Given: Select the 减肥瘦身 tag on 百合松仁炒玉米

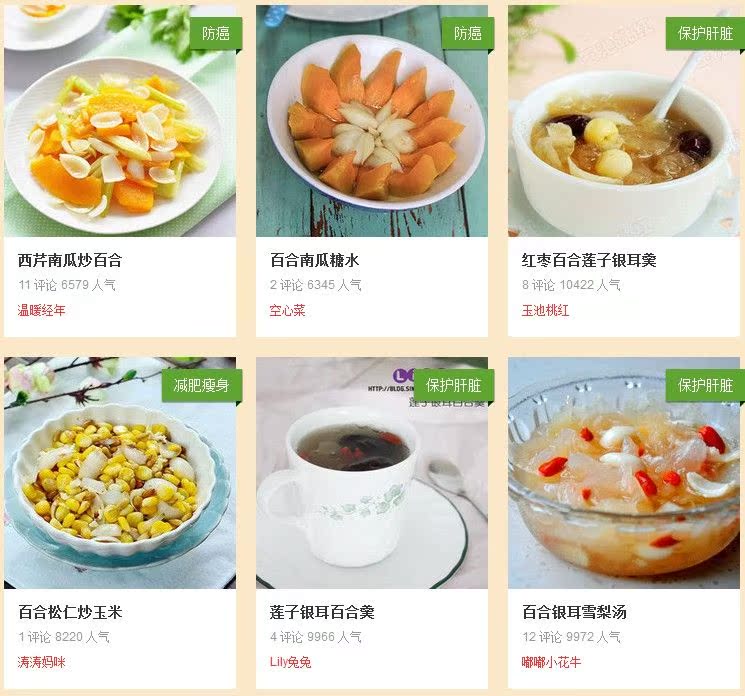Looking at the screenshot, I should (201, 385).
